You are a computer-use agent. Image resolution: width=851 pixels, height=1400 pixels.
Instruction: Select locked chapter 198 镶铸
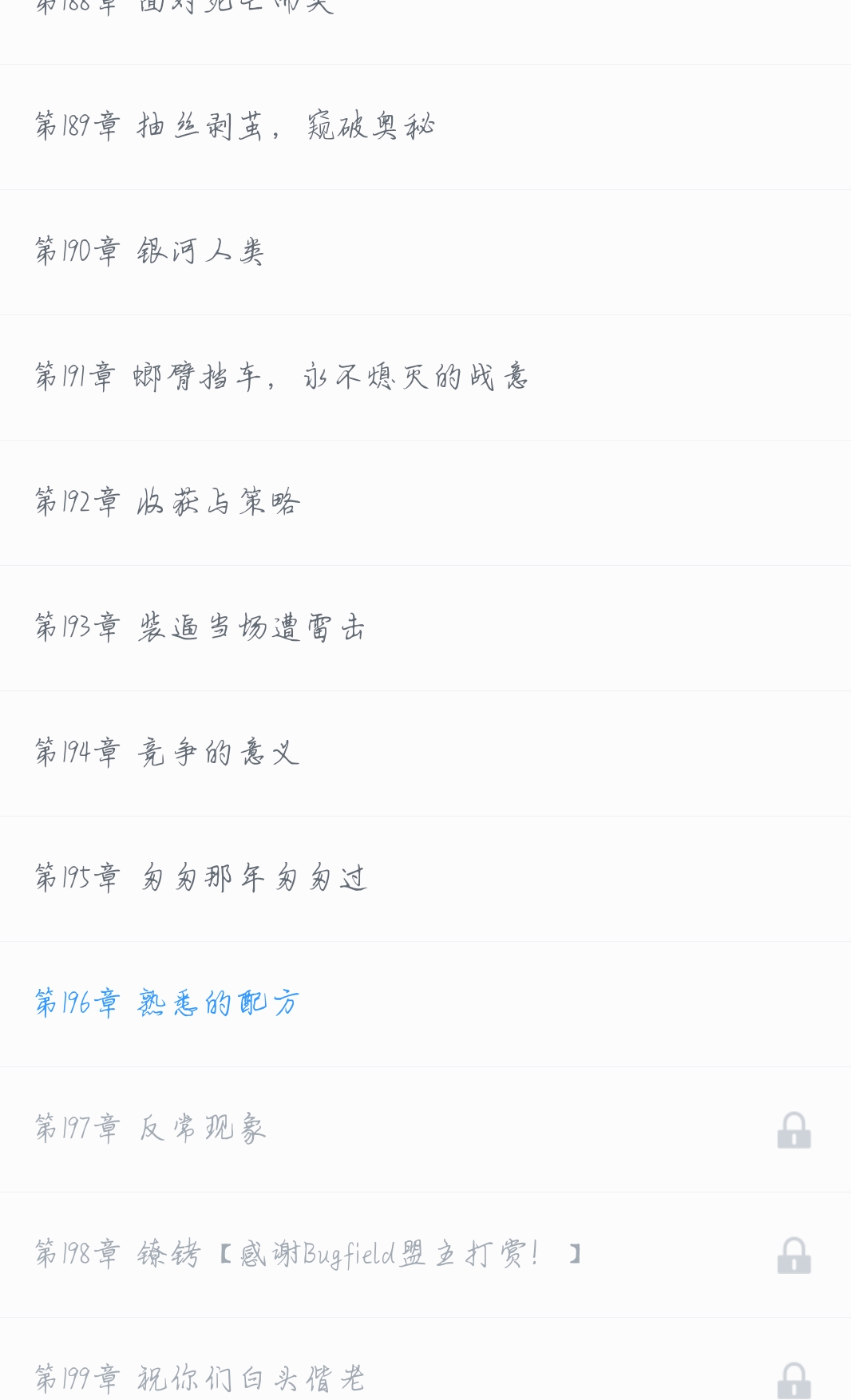click(307, 1254)
